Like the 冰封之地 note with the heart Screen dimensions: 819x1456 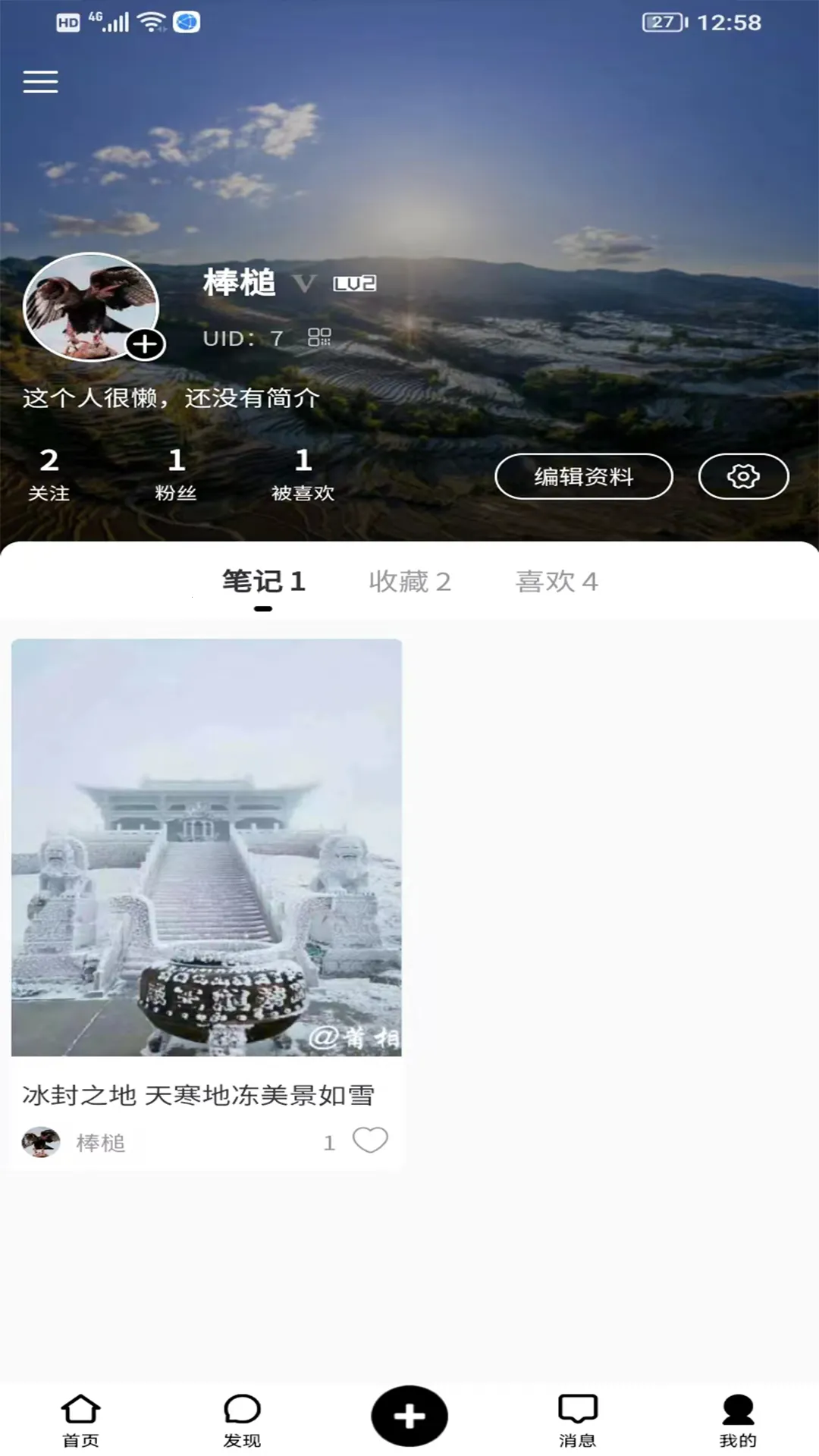(370, 1141)
